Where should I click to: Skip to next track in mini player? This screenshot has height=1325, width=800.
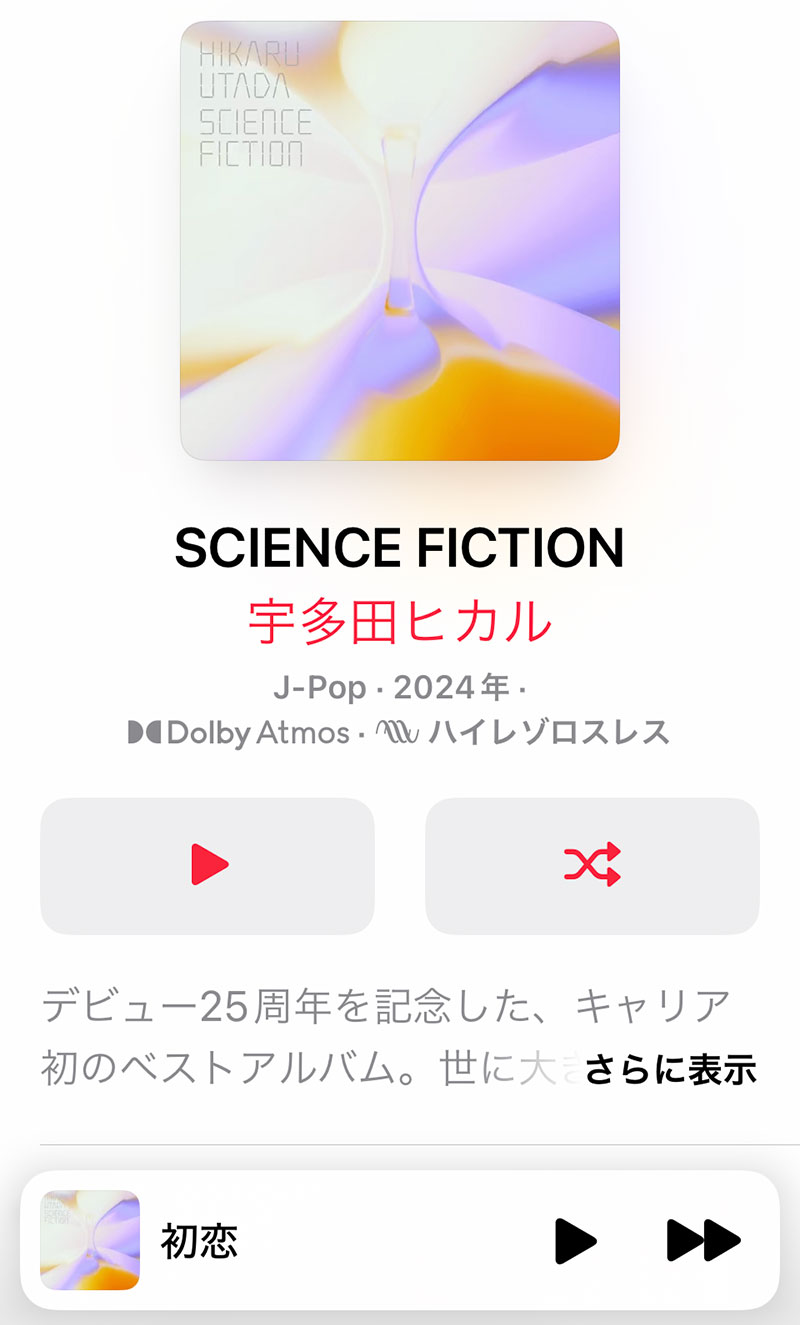704,1241
